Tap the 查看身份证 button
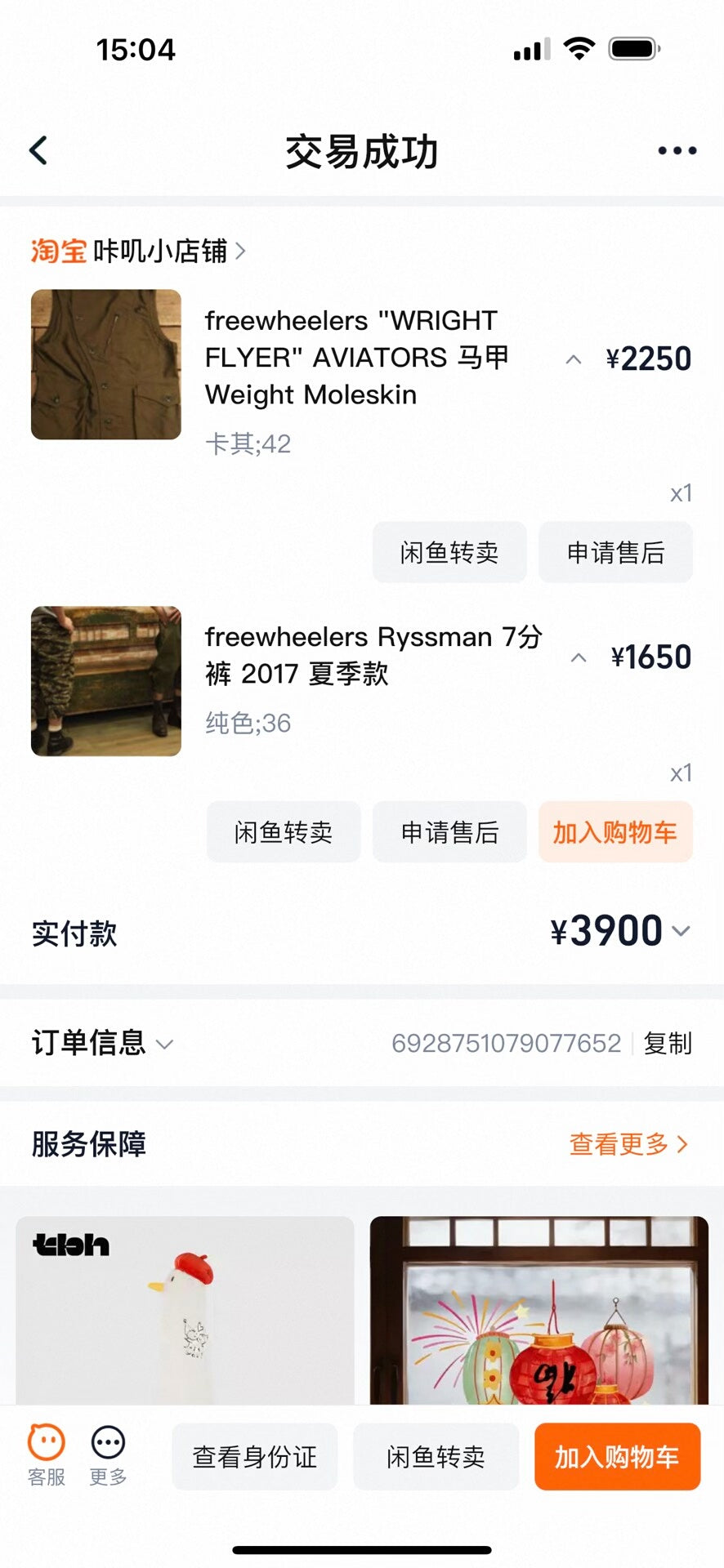Screen dimensions: 724x1568 point(254,1457)
